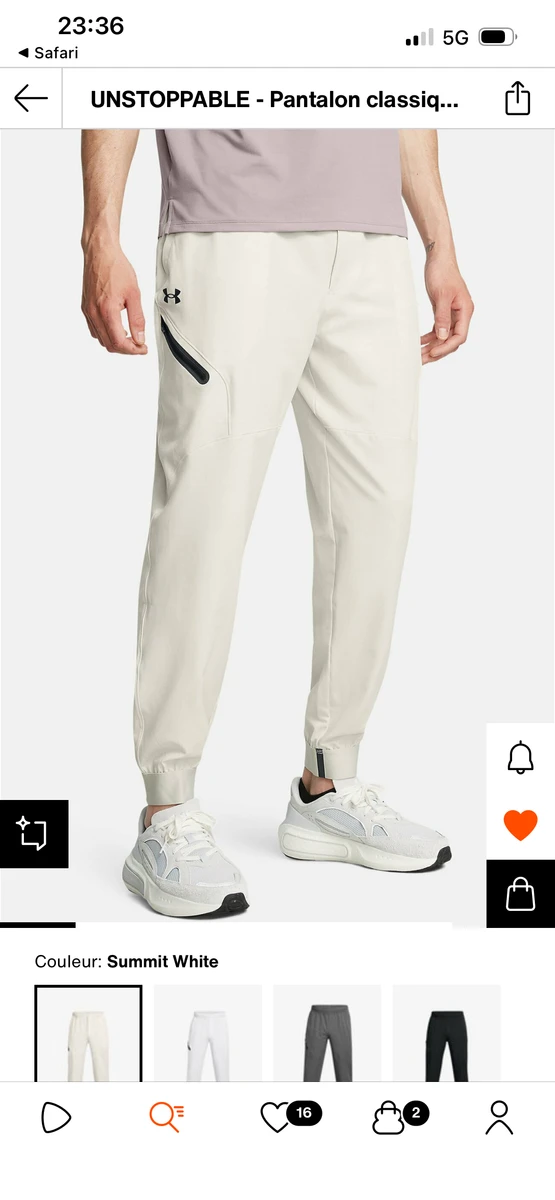Image resolution: width=555 pixels, height=1200 pixels.
Task: Open the account profile tab
Action: (499, 1117)
